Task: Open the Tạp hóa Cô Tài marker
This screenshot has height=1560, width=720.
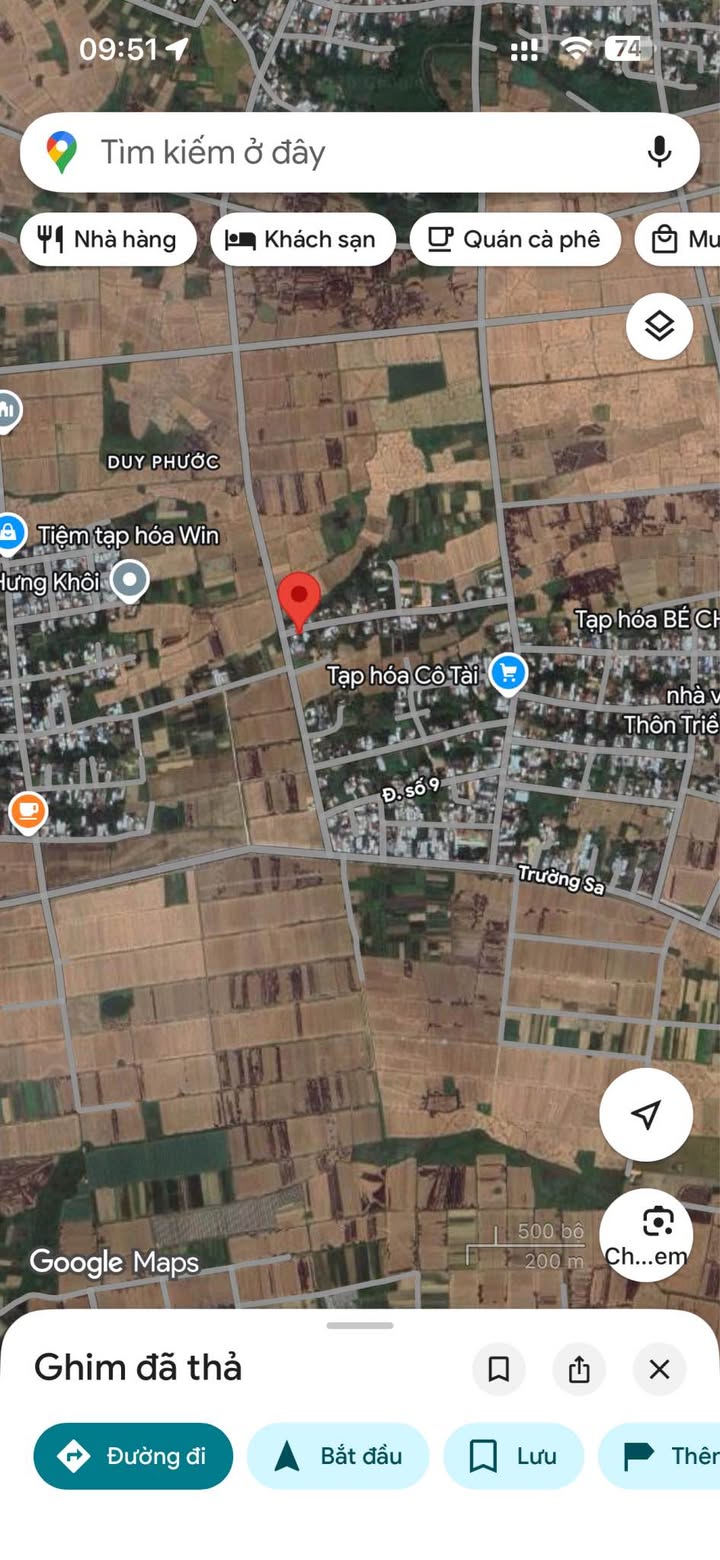Action: tap(508, 675)
